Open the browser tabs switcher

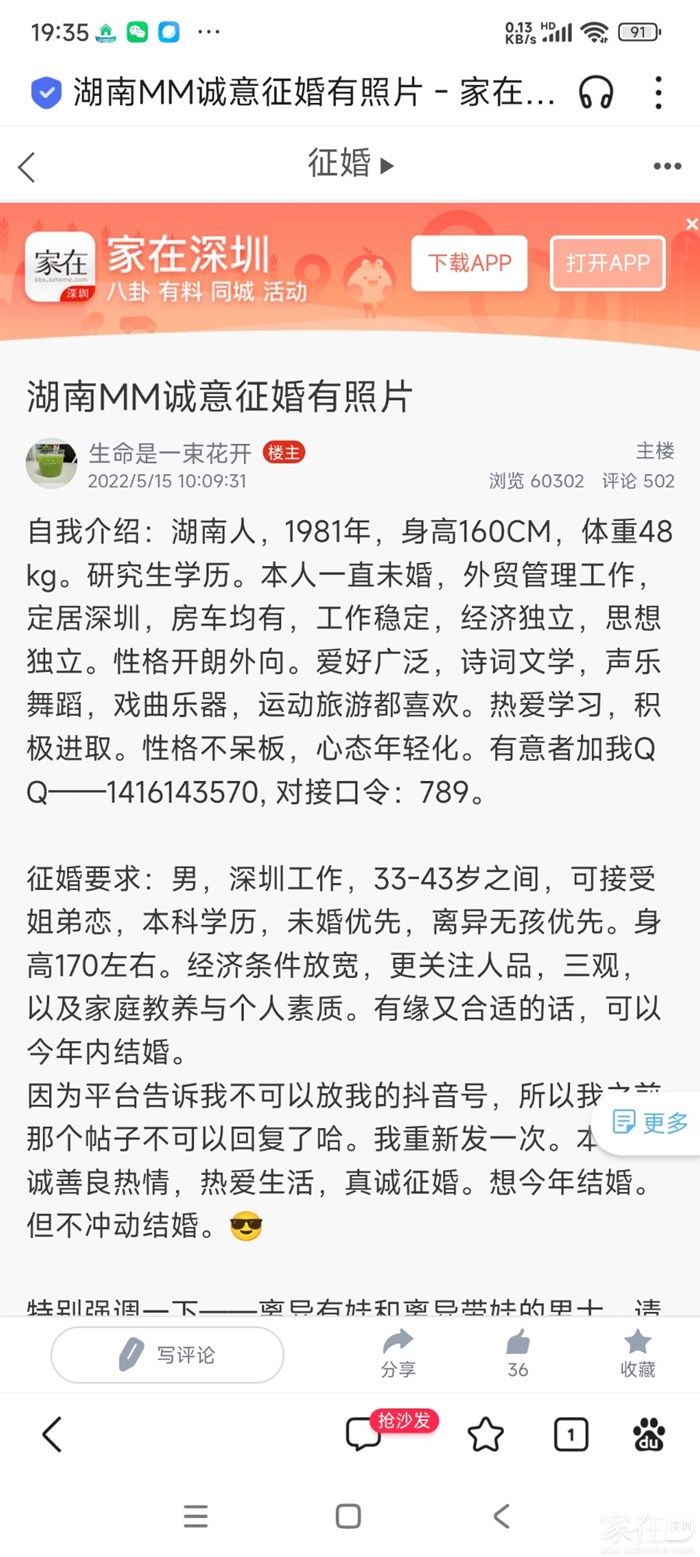[x=570, y=1435]
